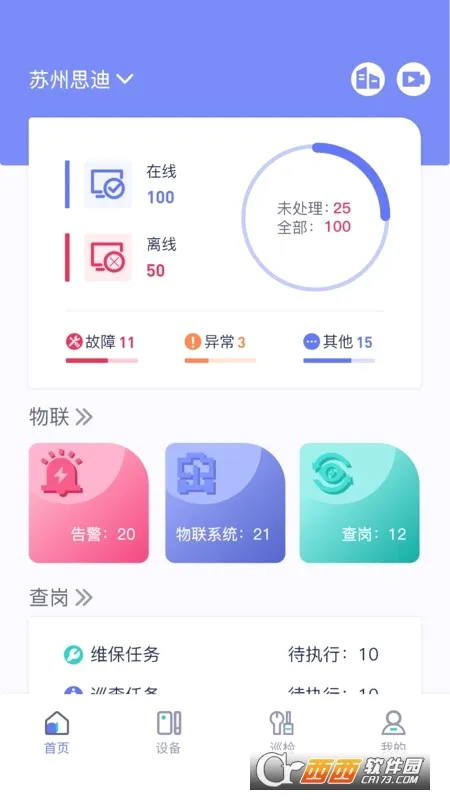Open the 故障 fault list
Screen dimensions: 450x800
[102, 347]
